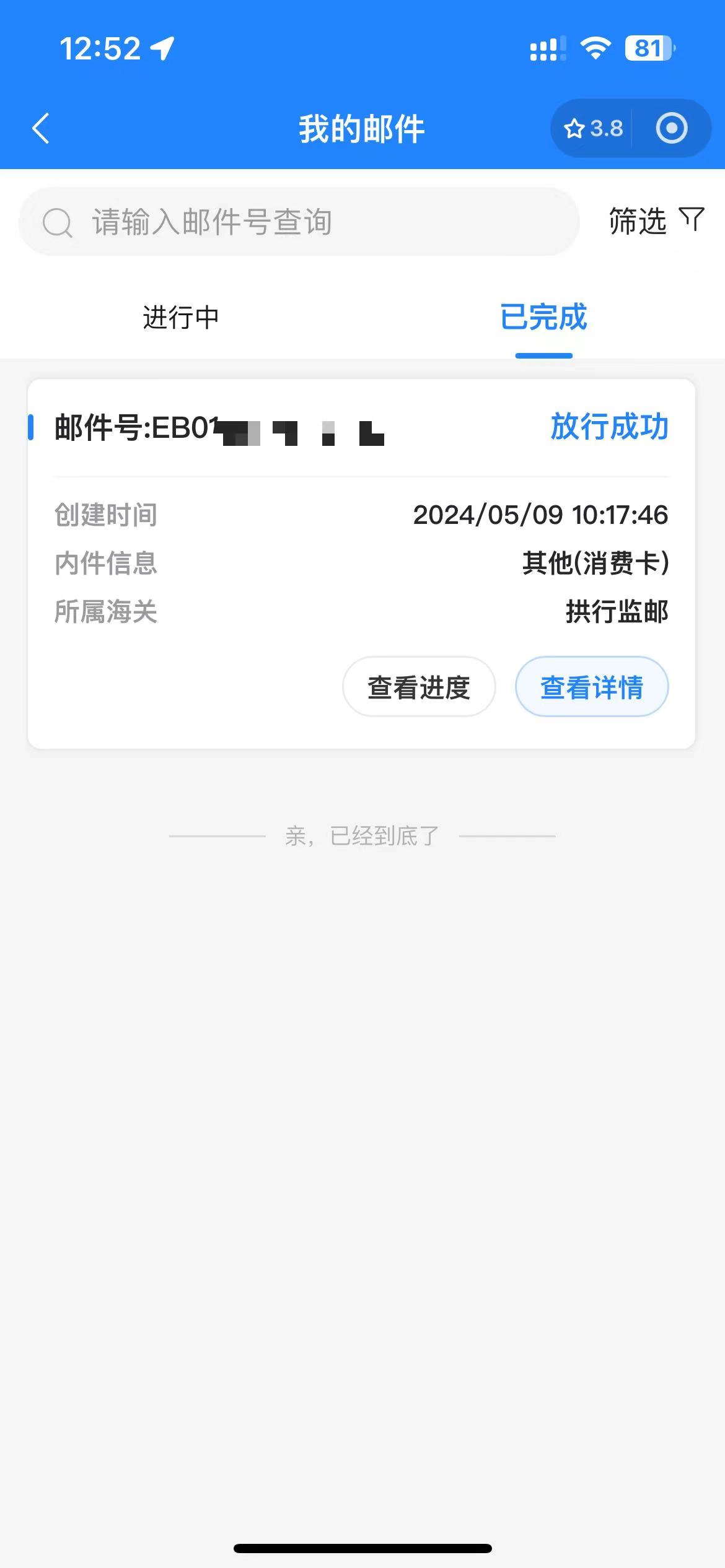Open the 放行成功 status link

(x=608, y=429)
